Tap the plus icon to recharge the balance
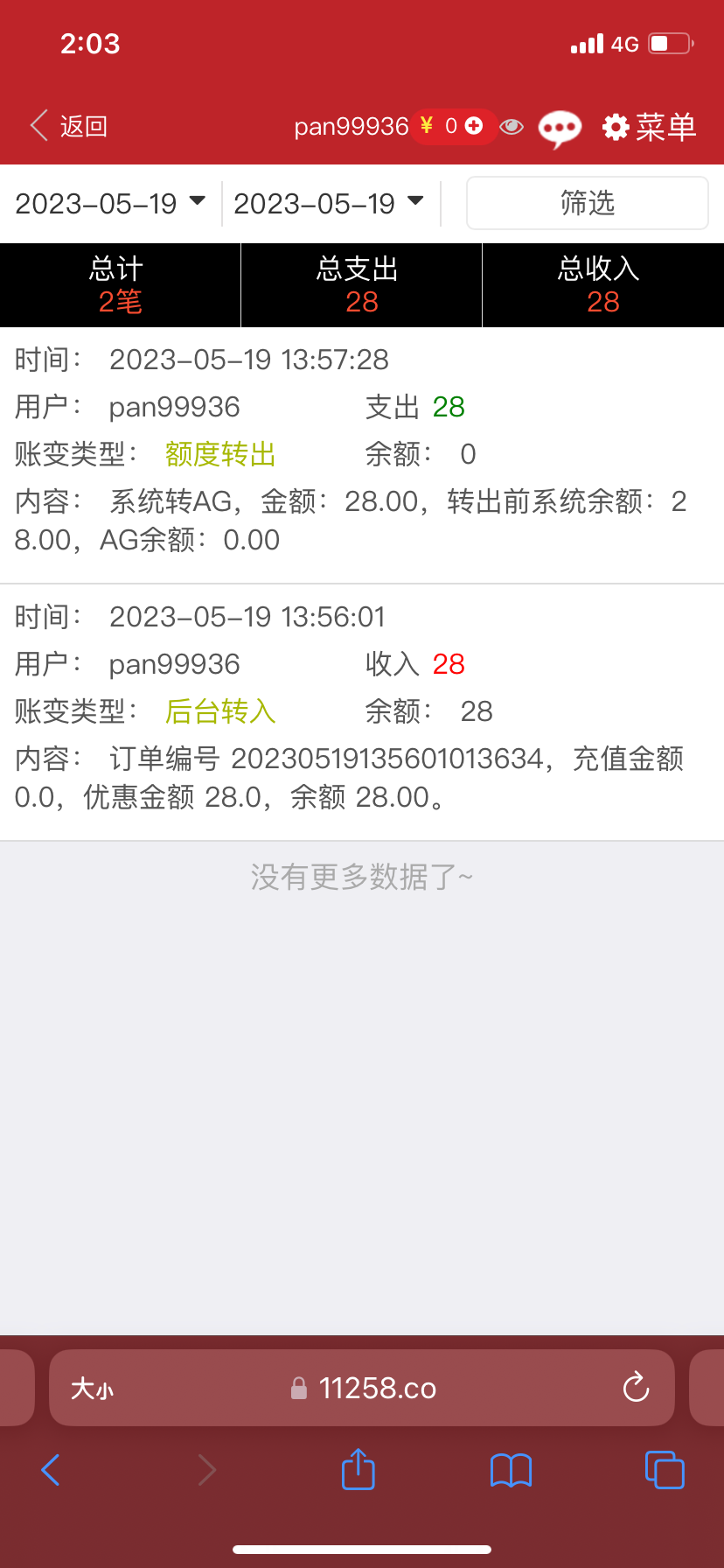 coord(474,126)
